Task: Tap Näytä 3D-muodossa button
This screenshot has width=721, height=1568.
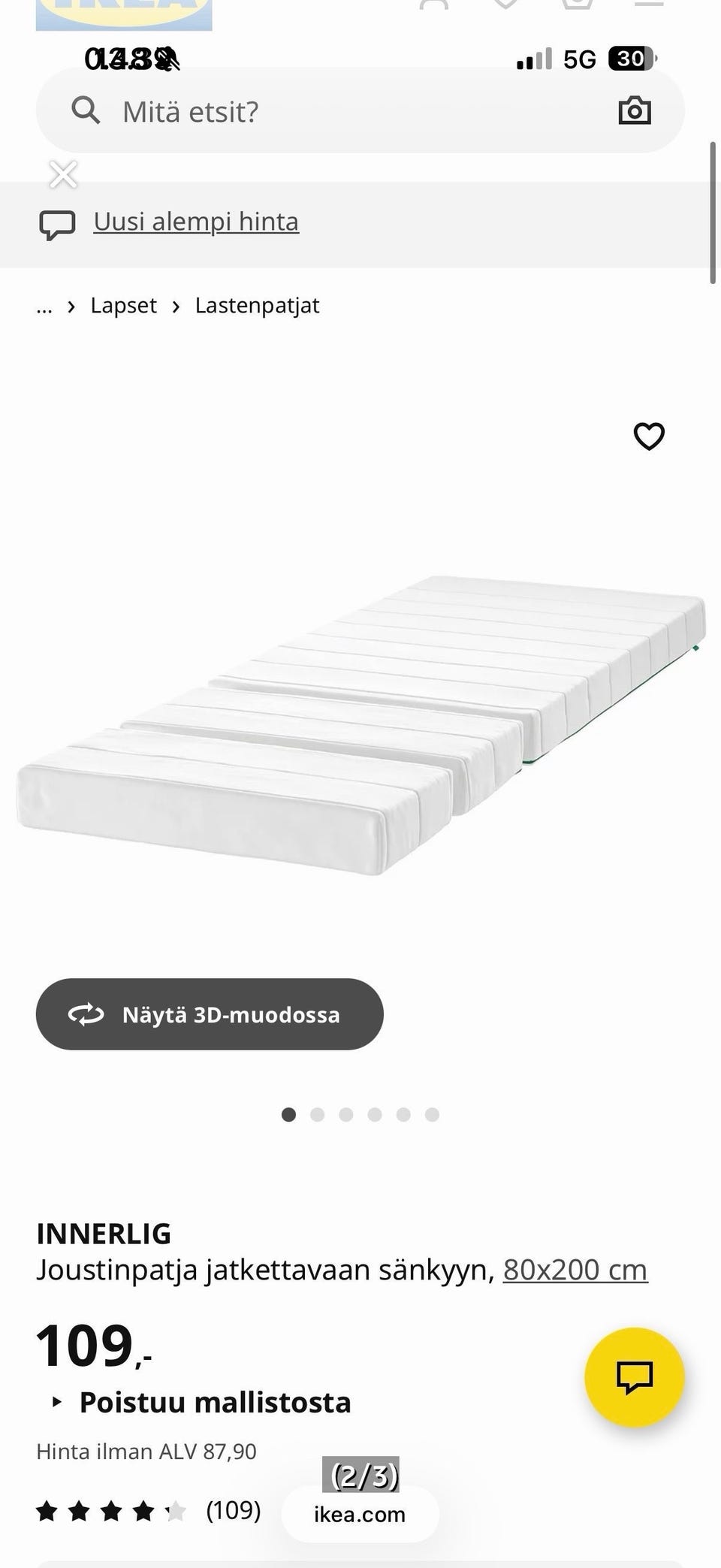Action: tap(210, 1014)
